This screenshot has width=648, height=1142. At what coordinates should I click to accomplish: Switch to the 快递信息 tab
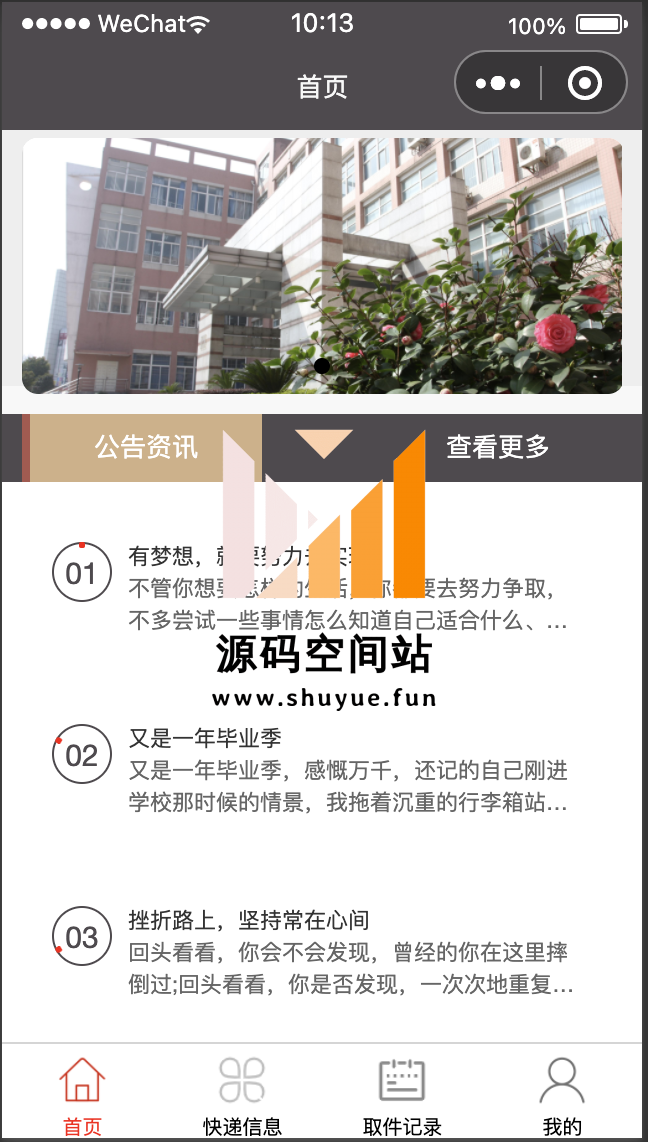click(242, 1095)
